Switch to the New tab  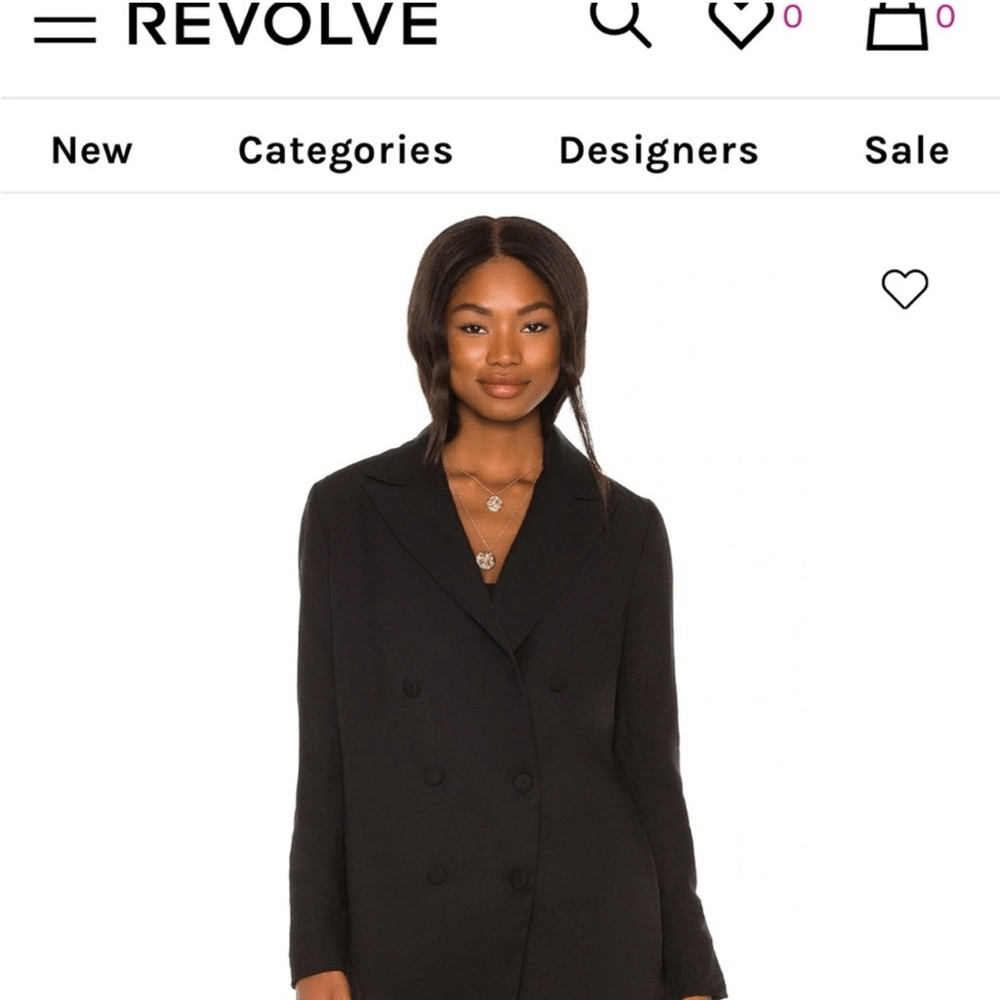point(92,151)
